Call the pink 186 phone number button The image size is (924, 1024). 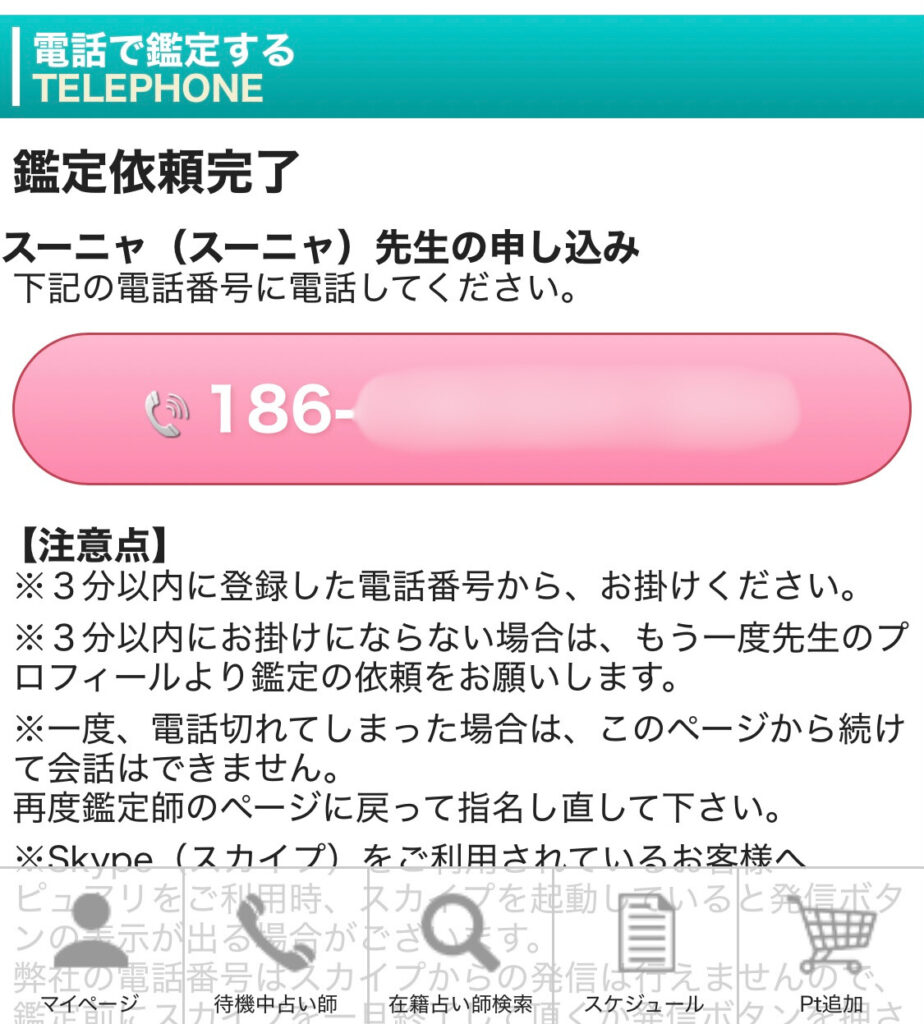point(461,410)
